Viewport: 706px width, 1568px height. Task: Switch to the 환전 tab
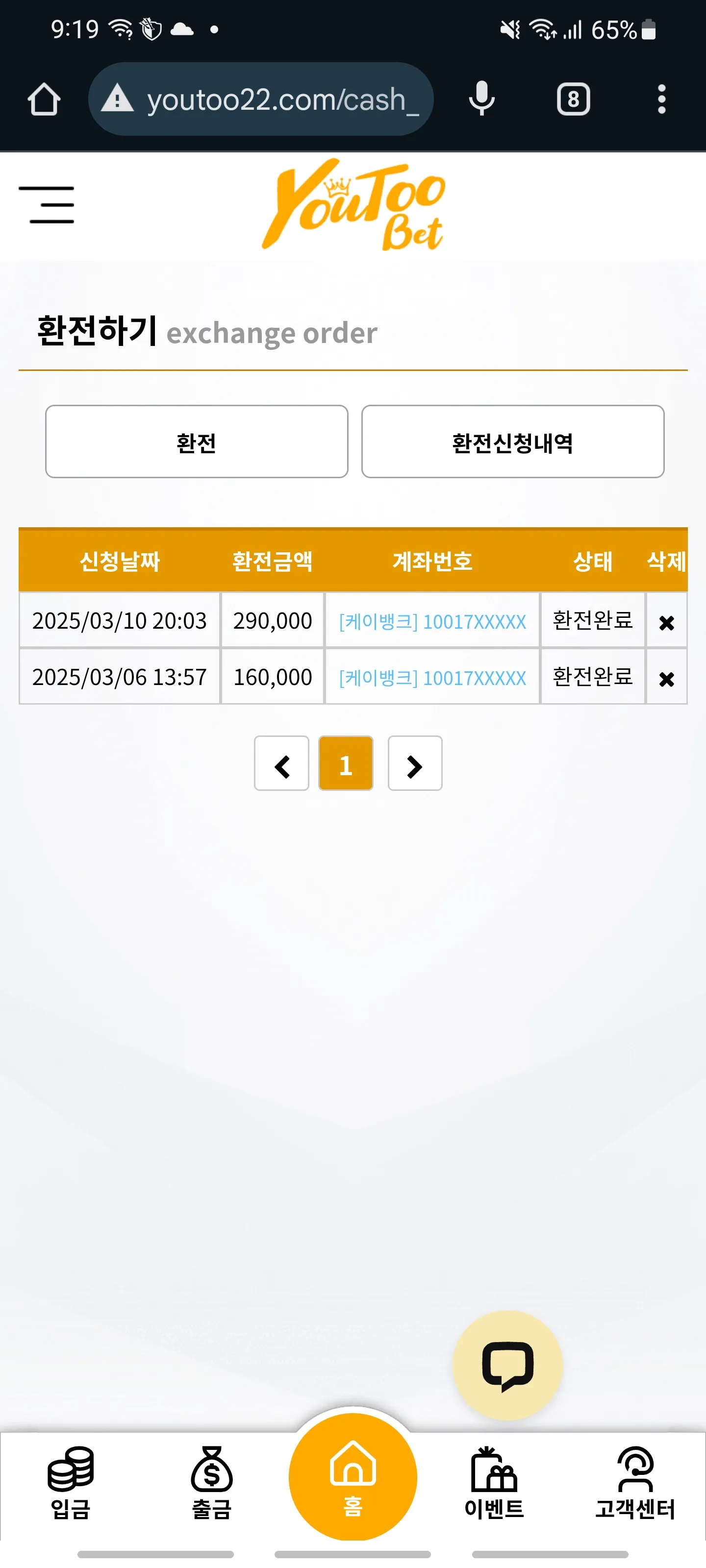[197, 442]
